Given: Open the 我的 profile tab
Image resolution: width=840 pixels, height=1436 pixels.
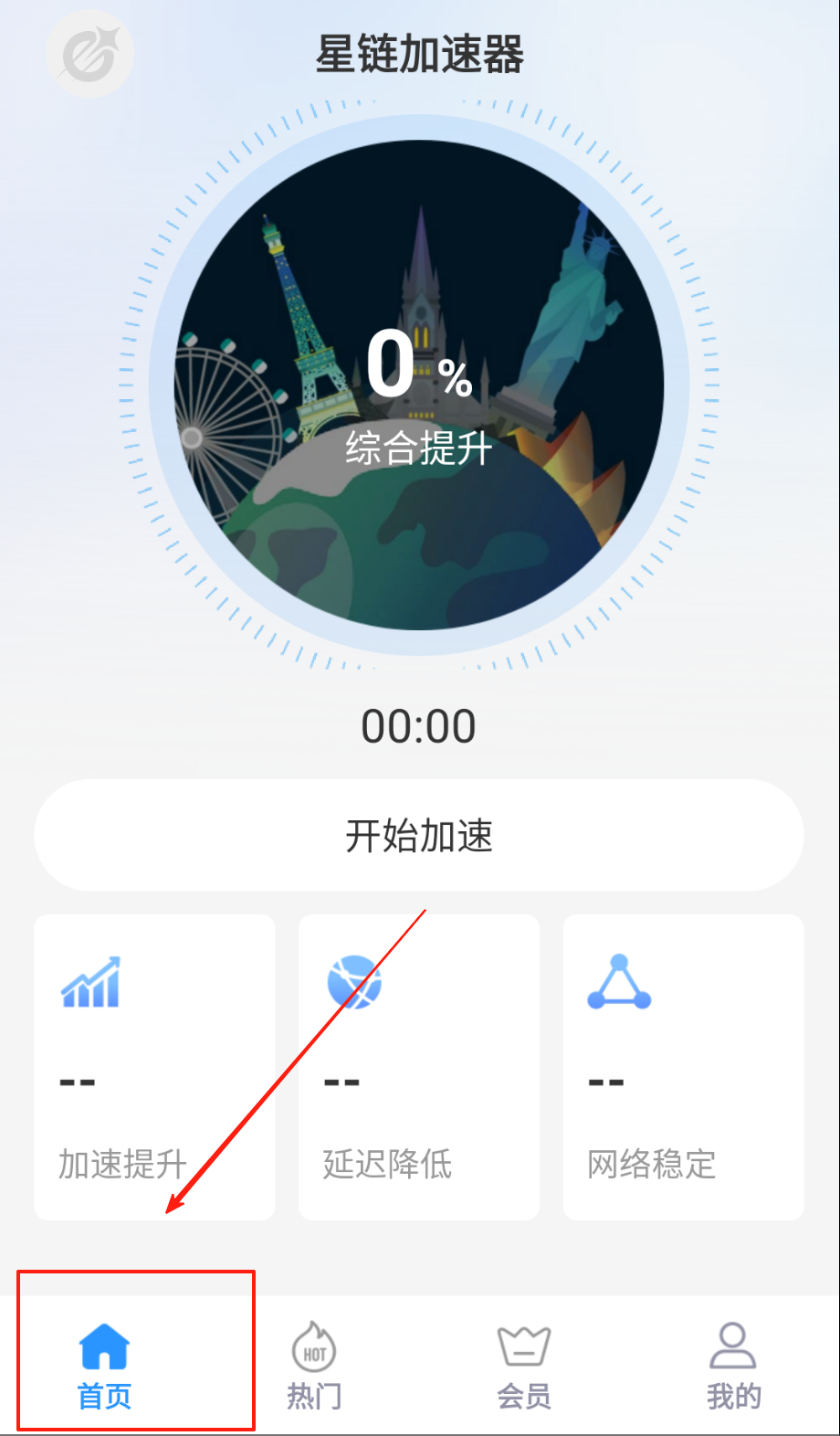Looking at the screenshot, I should click(x=733, y=1366).
